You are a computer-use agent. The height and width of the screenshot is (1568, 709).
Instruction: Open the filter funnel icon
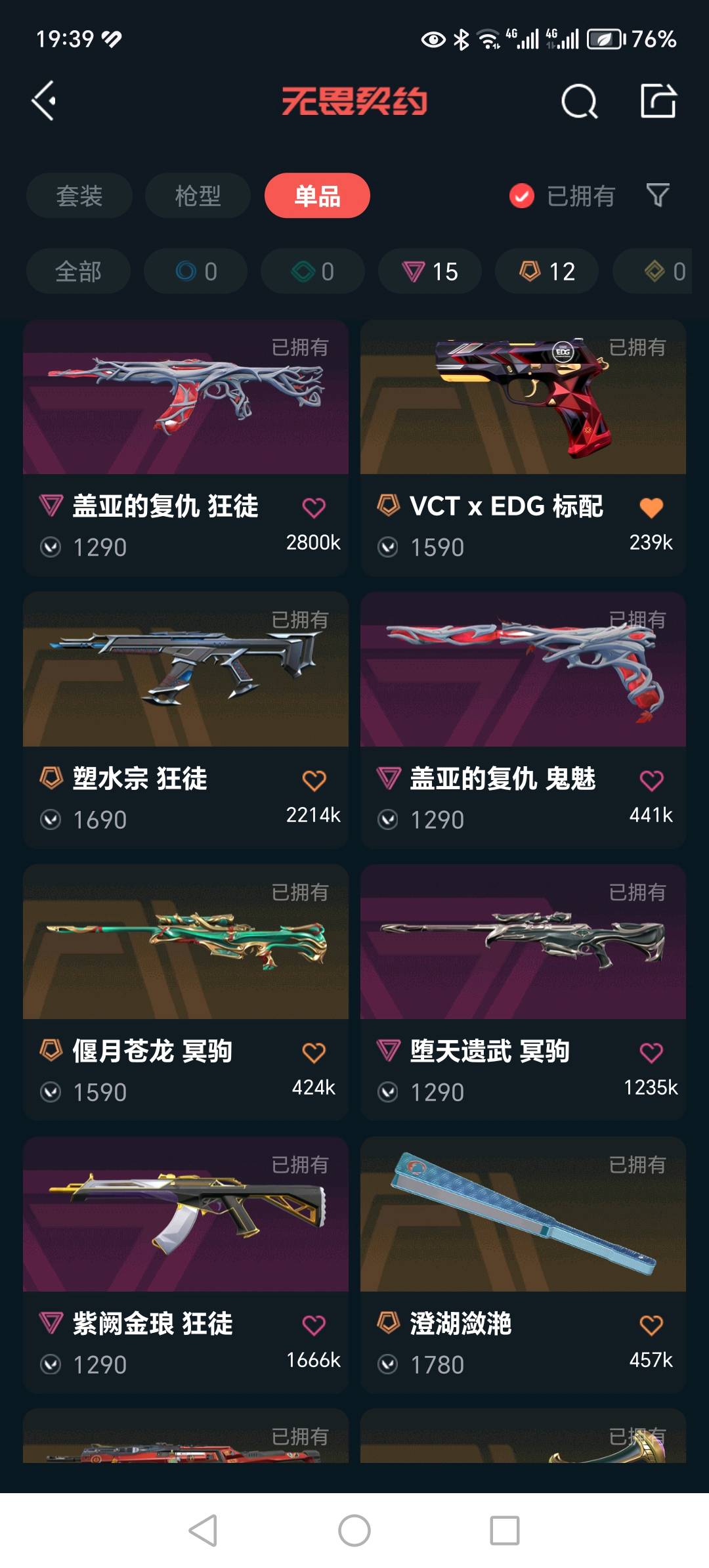pyautogui.click(x=658, y=195)
